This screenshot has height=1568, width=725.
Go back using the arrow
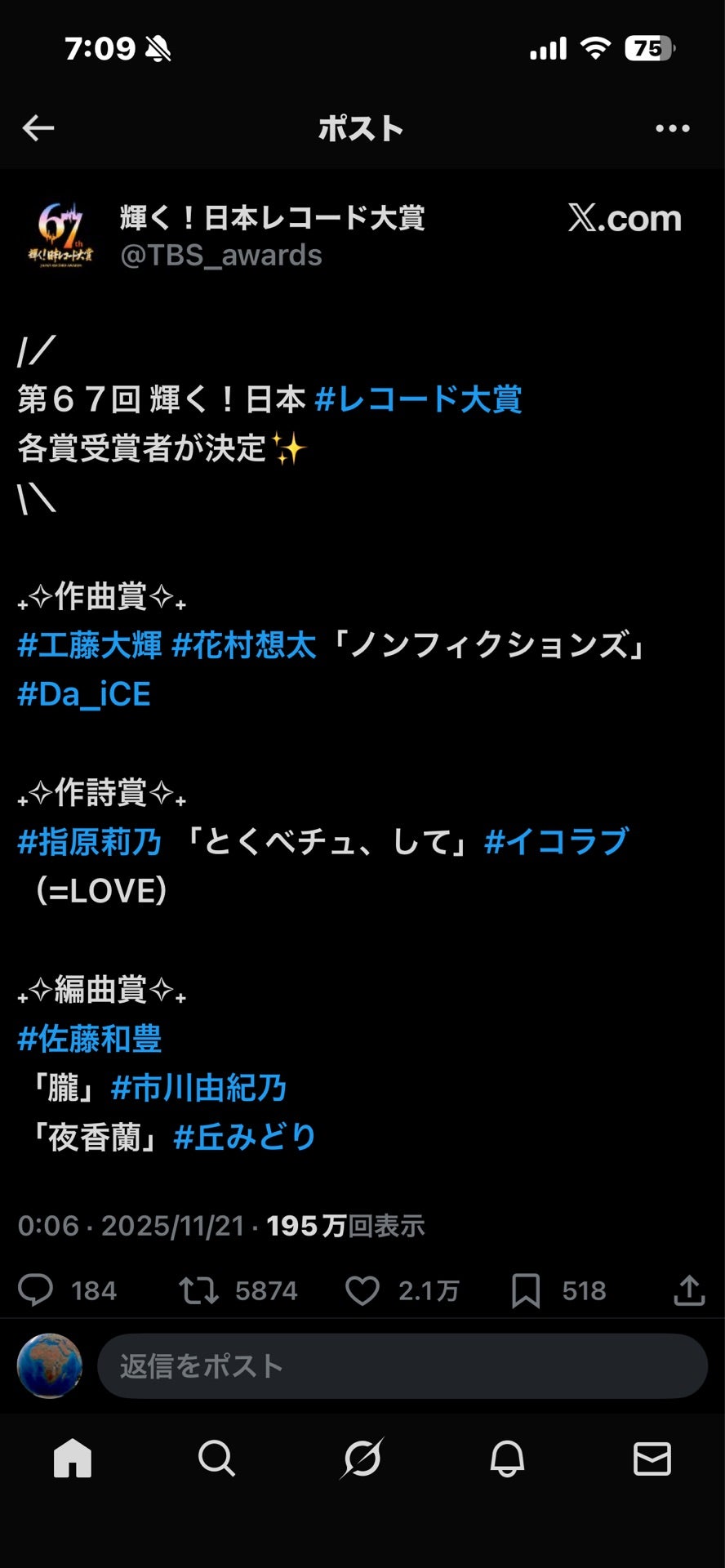click(38, 128)
